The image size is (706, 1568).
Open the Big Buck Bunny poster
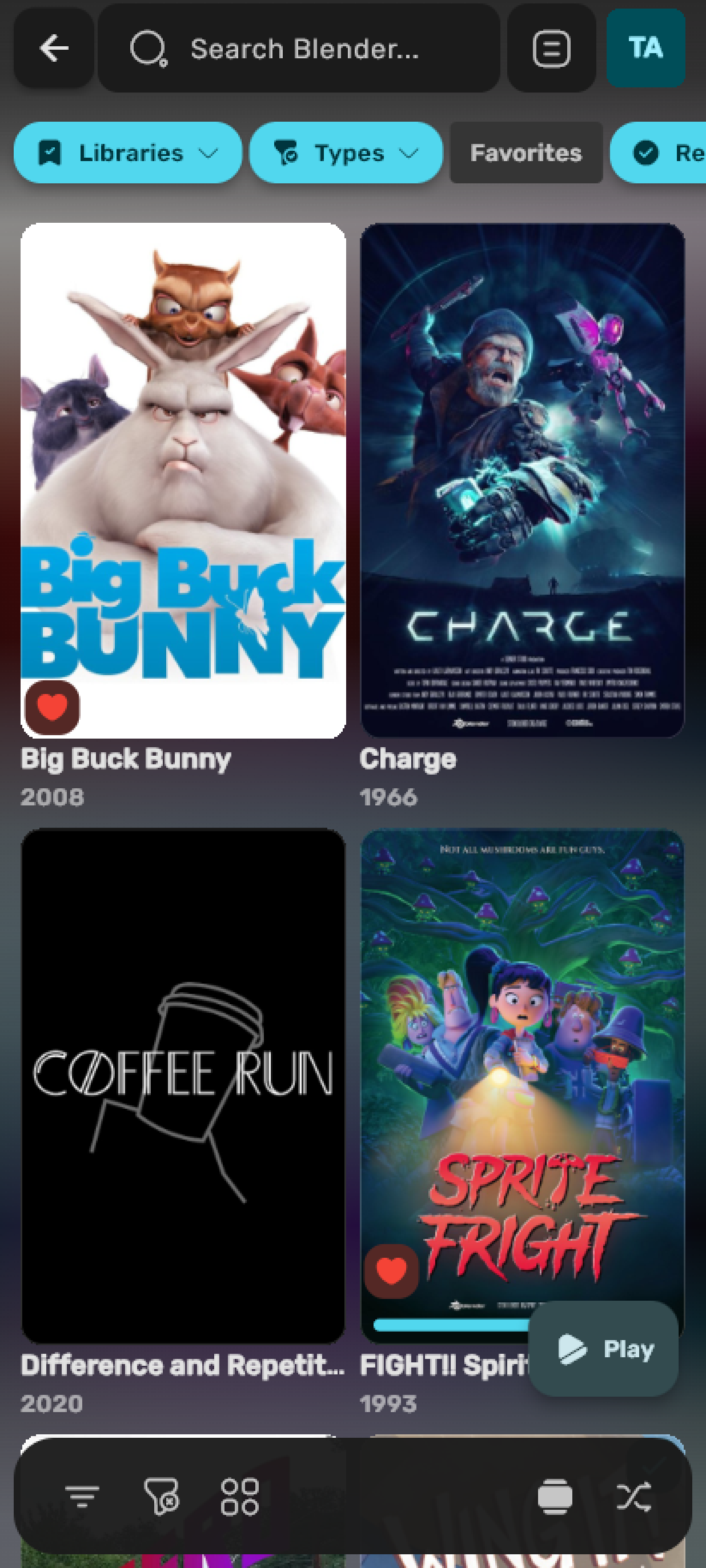(x=183, y=463)
